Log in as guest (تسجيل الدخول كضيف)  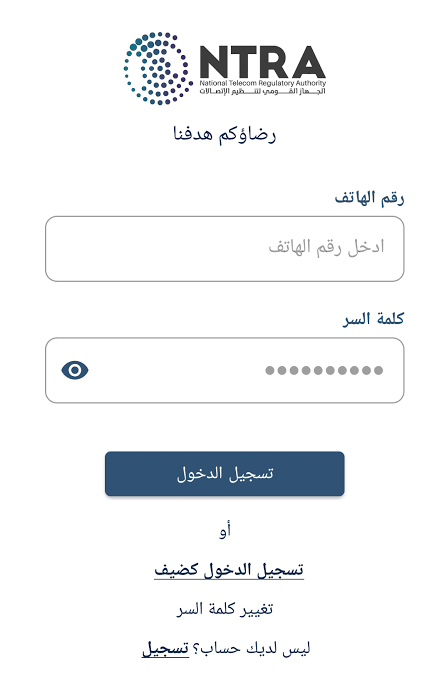pyautogui.click(x=229, y=570)
